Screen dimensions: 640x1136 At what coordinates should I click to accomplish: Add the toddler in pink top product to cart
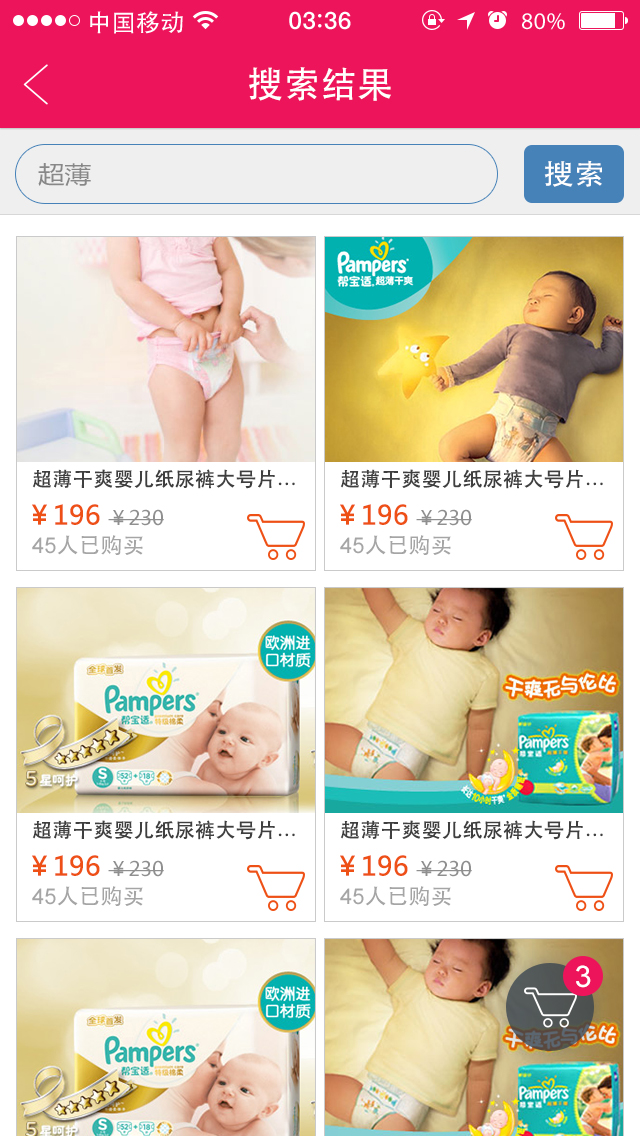click(x=275, y=537)
